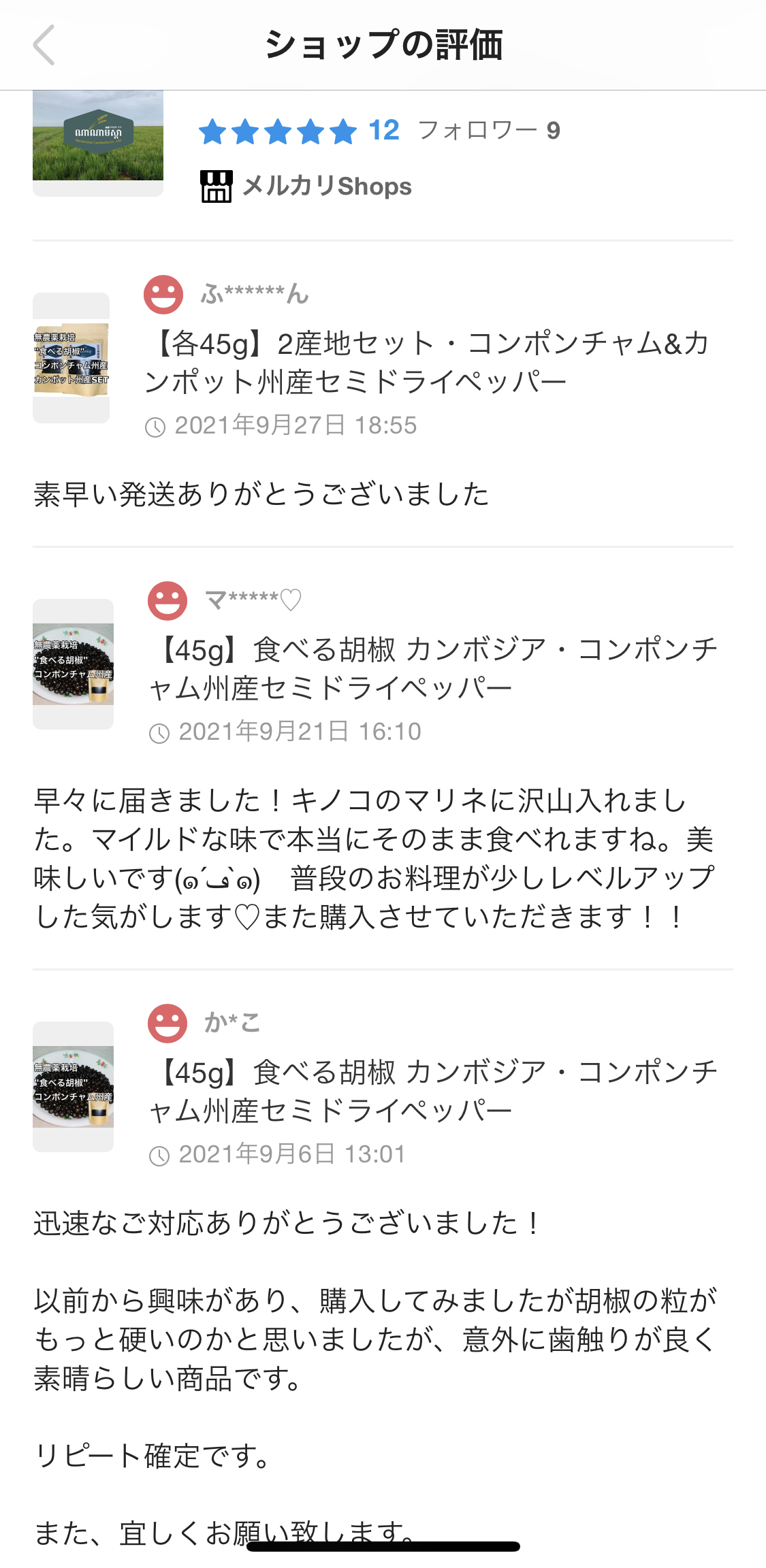Open the review count link showing 12
This screenshot has height=1568, width=766.
pyautogui.click(x=383, y=131)
